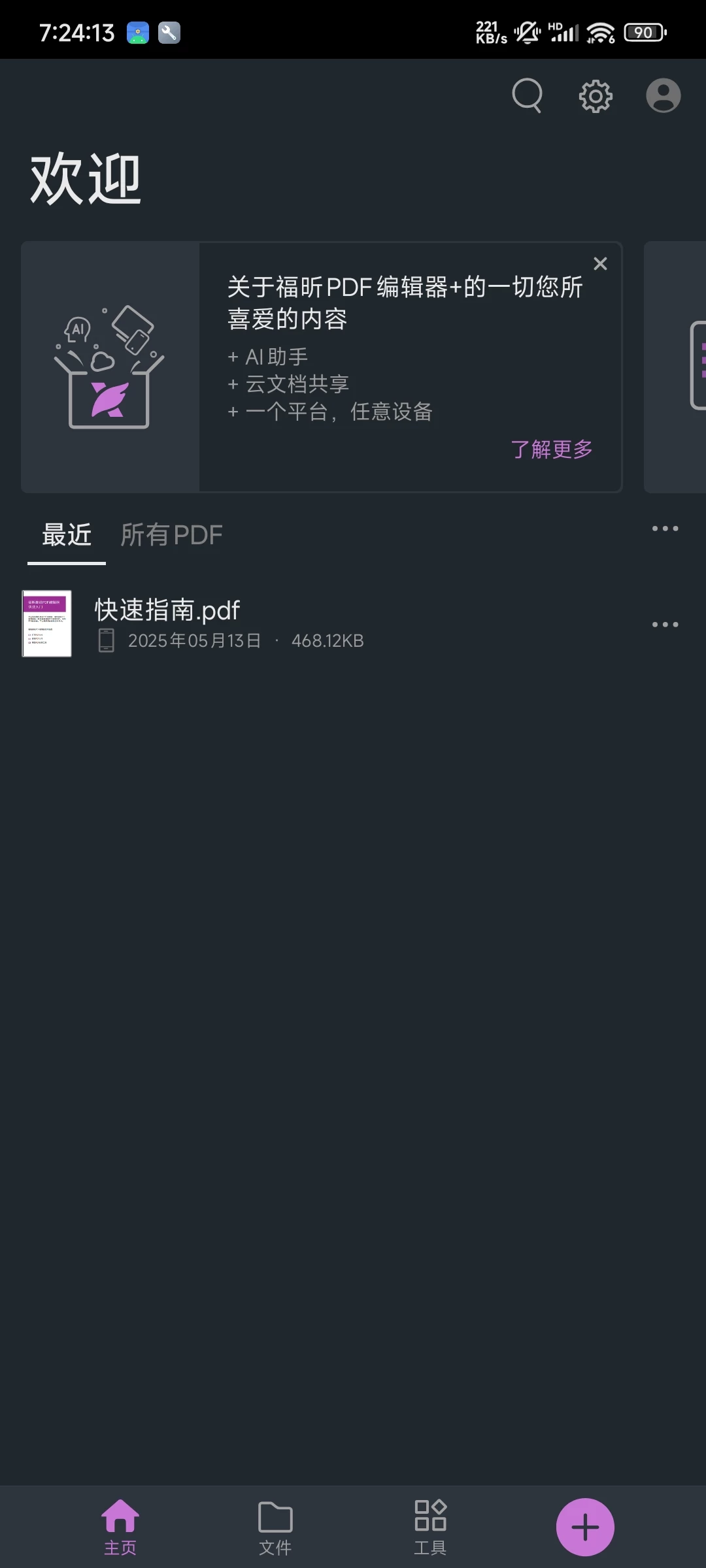This screenshot has height=1568, width=706.
Task: Open the 工具 bottom tab
Action: (430, 1527)
